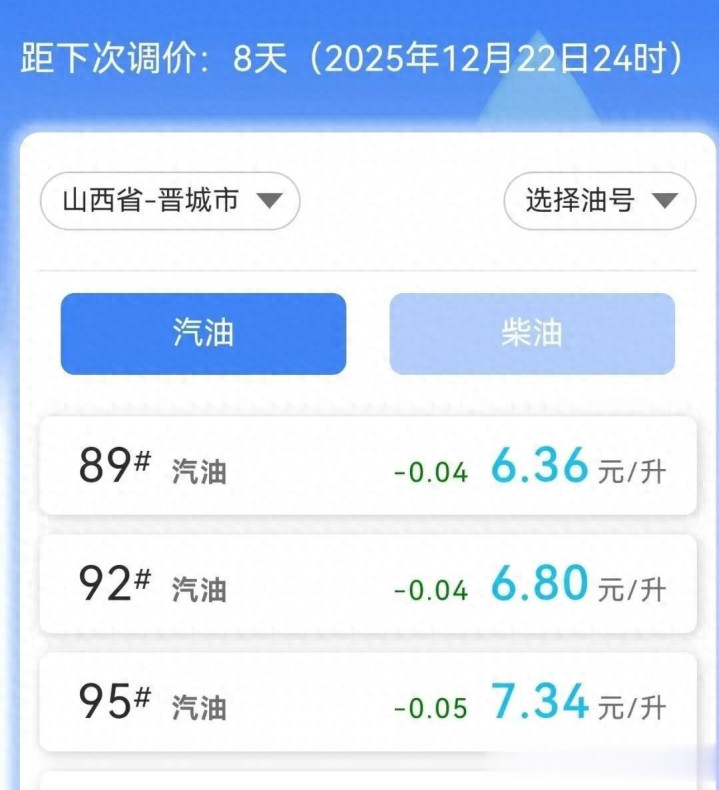This screenshot has height=790, width=719.
Task: Expand the 选择油号 fuel grade picker
Action: click(x=599, y=201)
